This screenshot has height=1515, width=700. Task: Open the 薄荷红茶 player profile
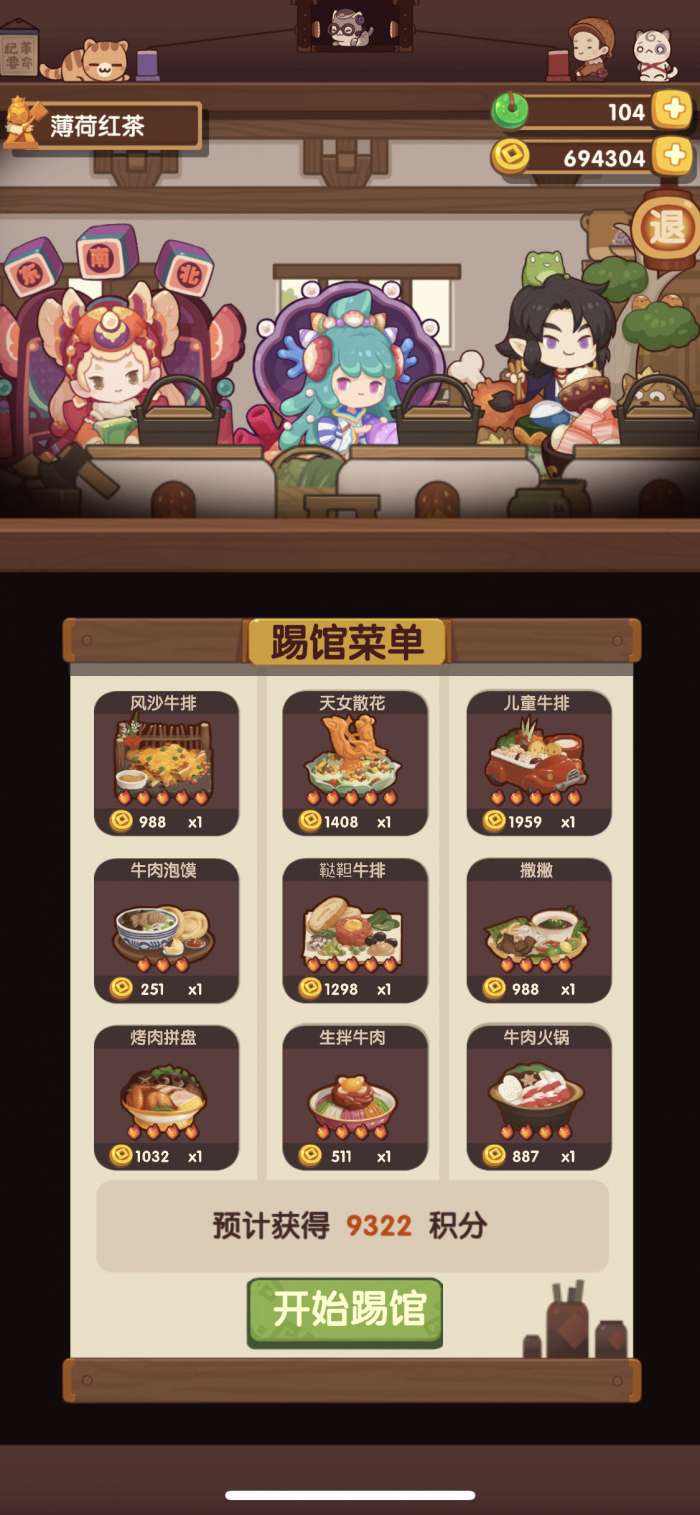tap(105, 126)
